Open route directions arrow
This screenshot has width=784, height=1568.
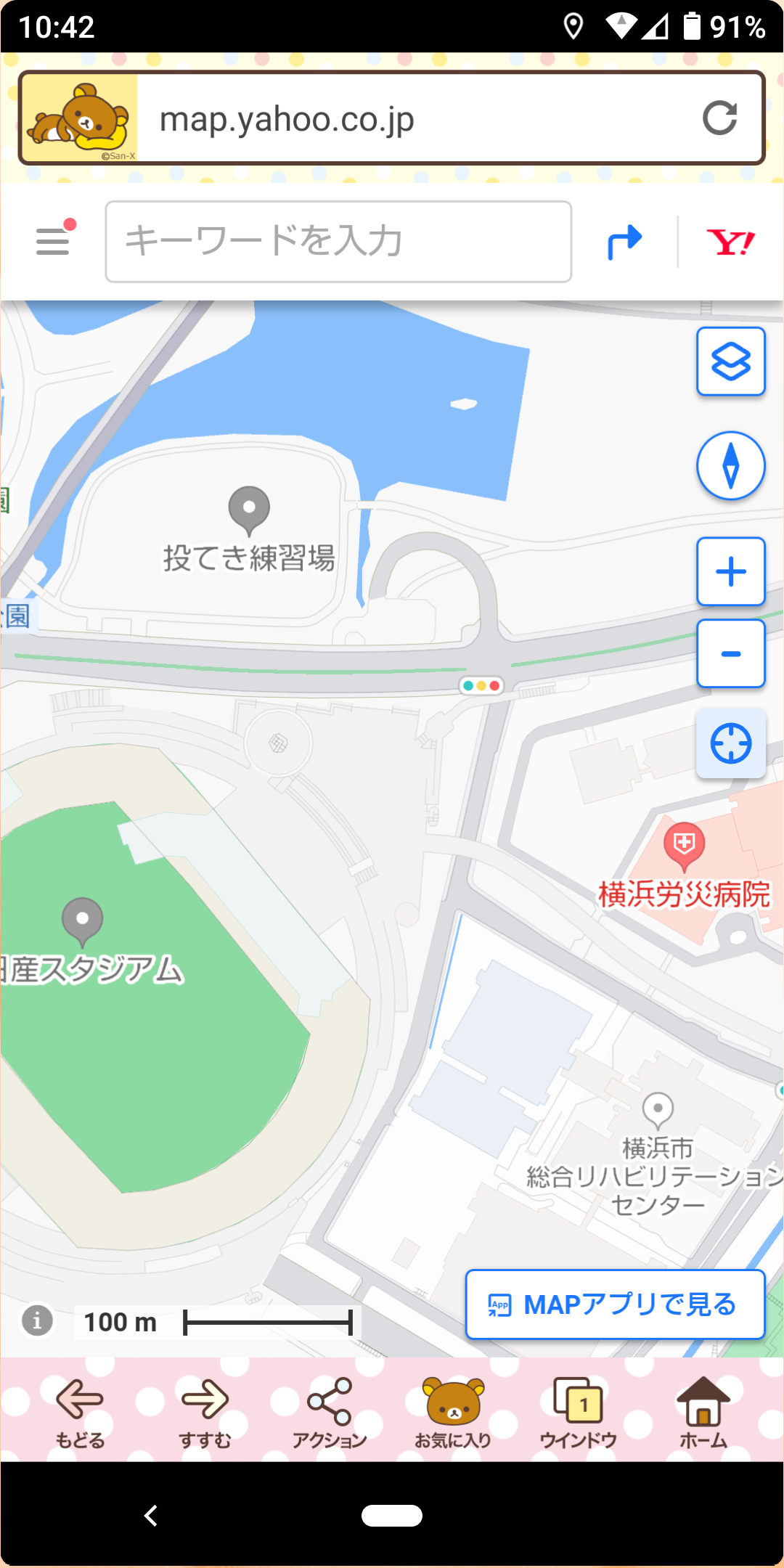point(624,242)
